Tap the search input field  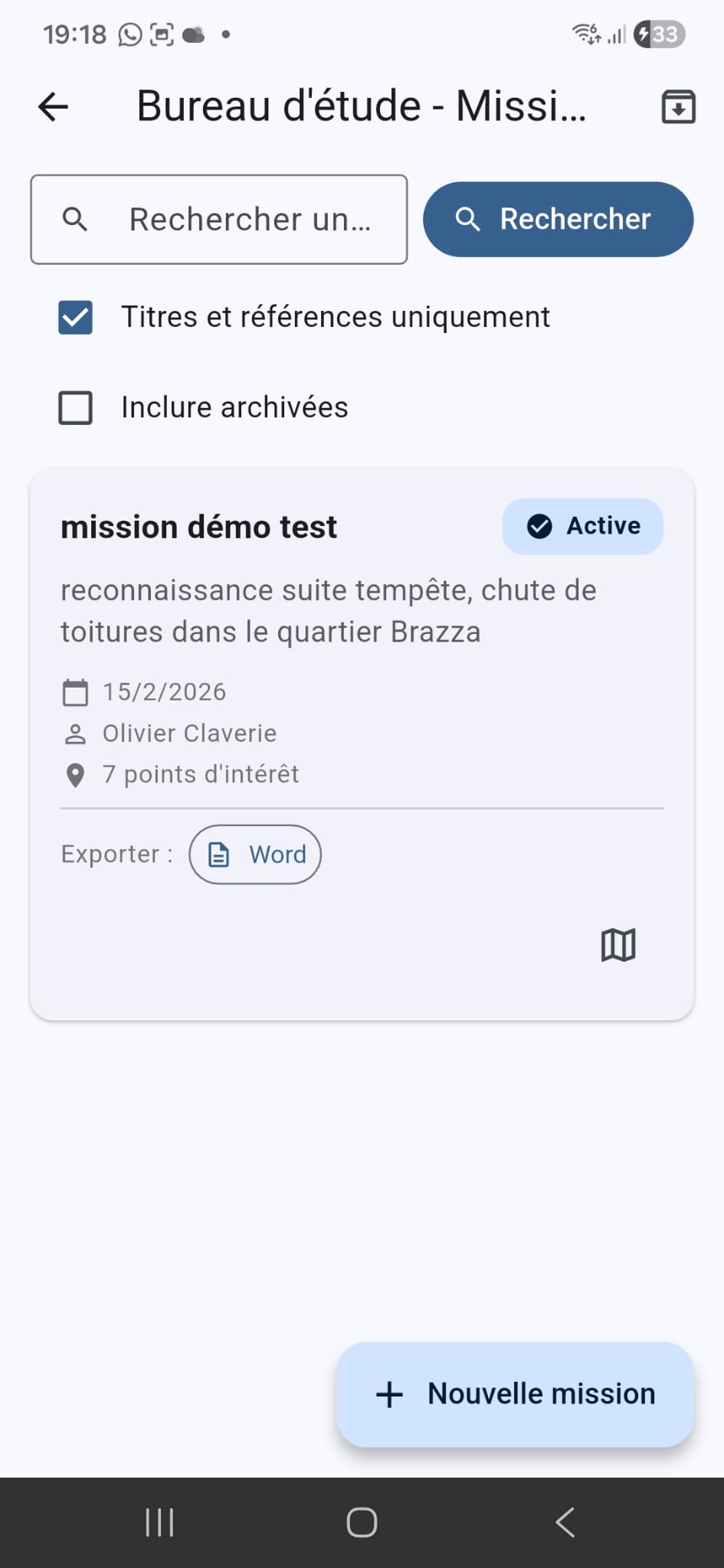[230, 219]
